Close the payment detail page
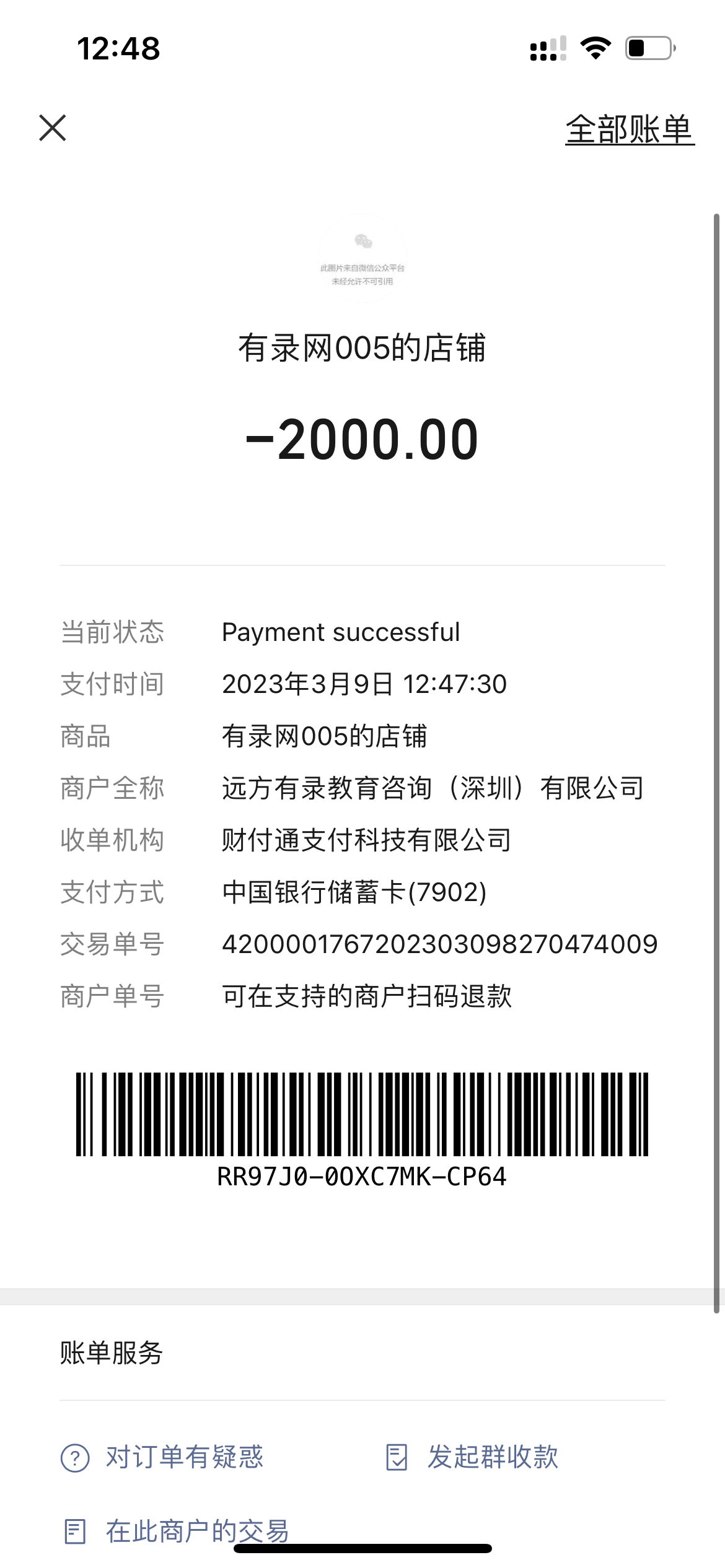Screen dimensions: 725x1568 coord(53,128)
